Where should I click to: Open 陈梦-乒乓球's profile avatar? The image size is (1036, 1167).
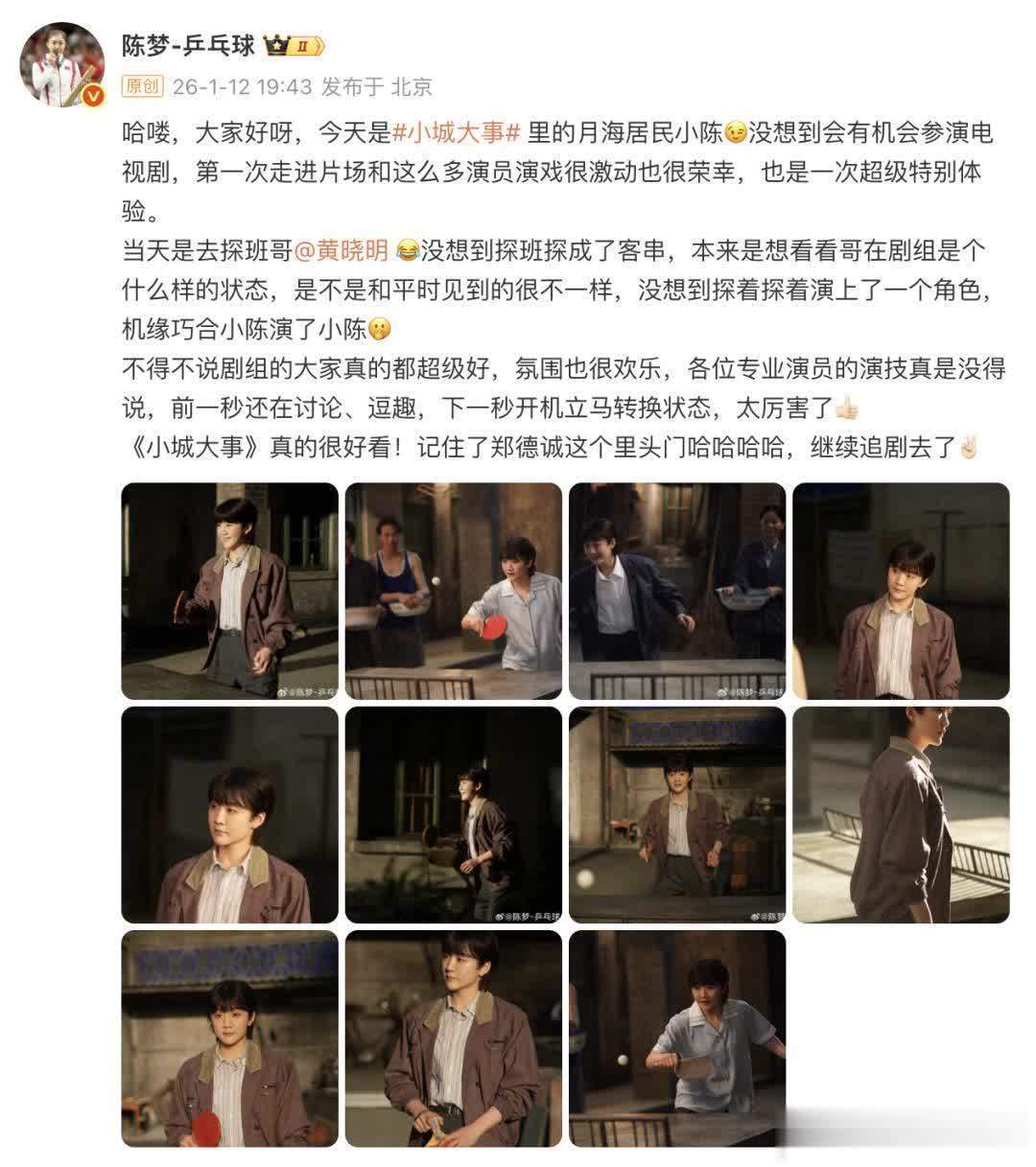(63, 63)
